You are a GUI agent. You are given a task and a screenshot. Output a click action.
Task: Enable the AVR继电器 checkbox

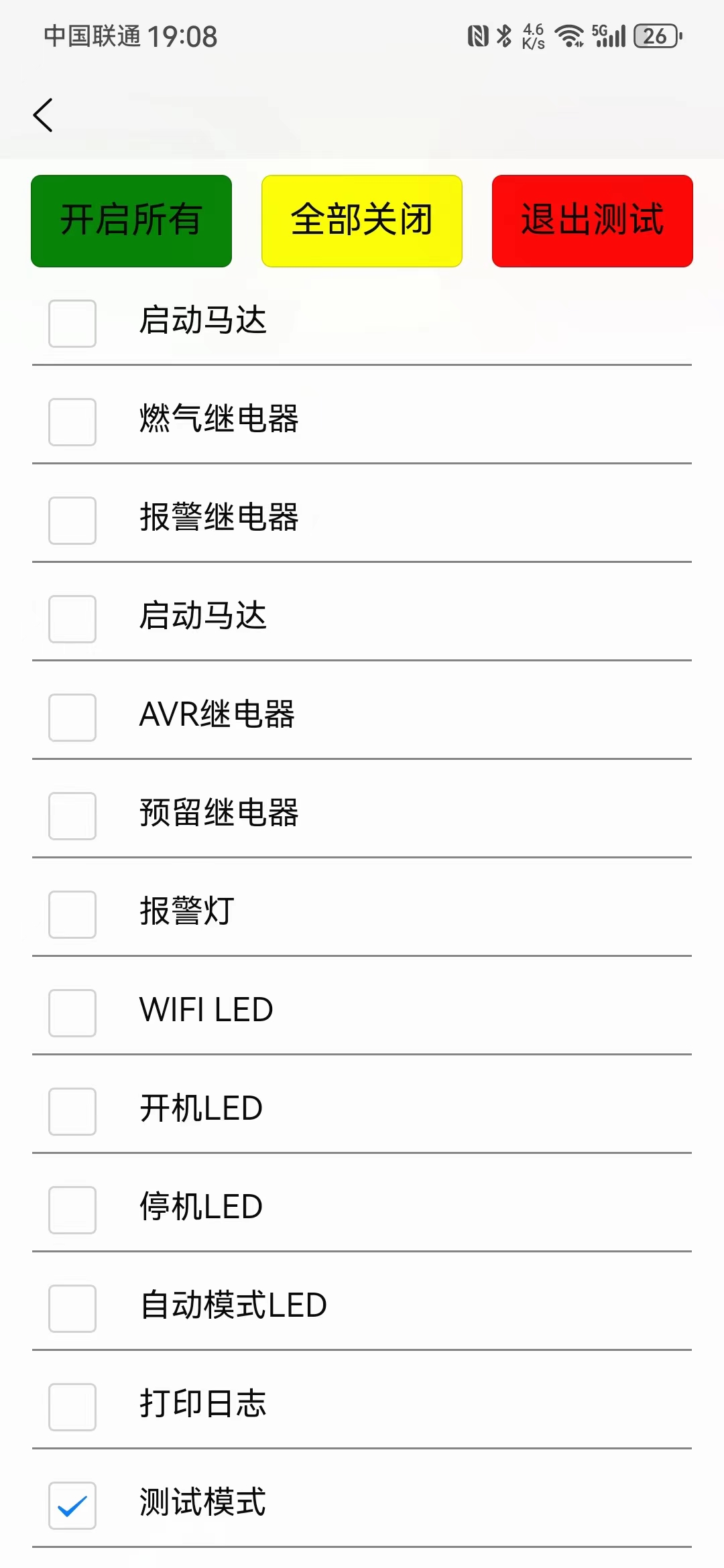pos(72,718)
